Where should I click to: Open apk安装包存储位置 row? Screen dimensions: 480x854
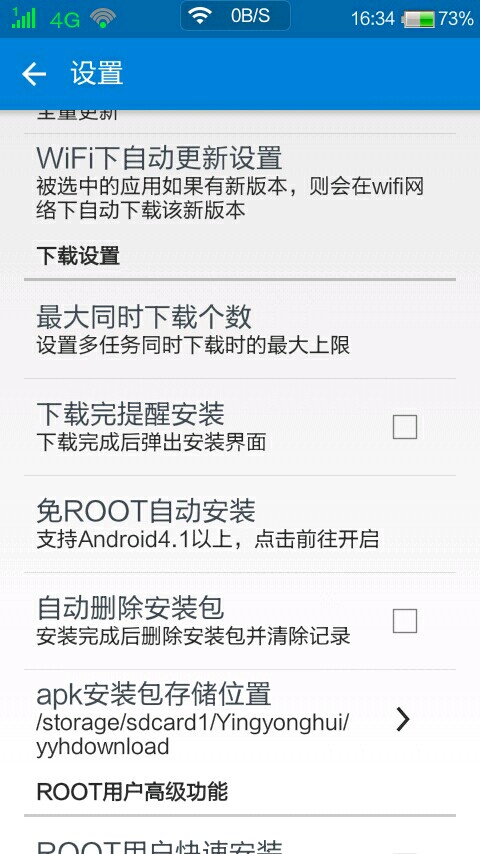click(x=240, y=719)
